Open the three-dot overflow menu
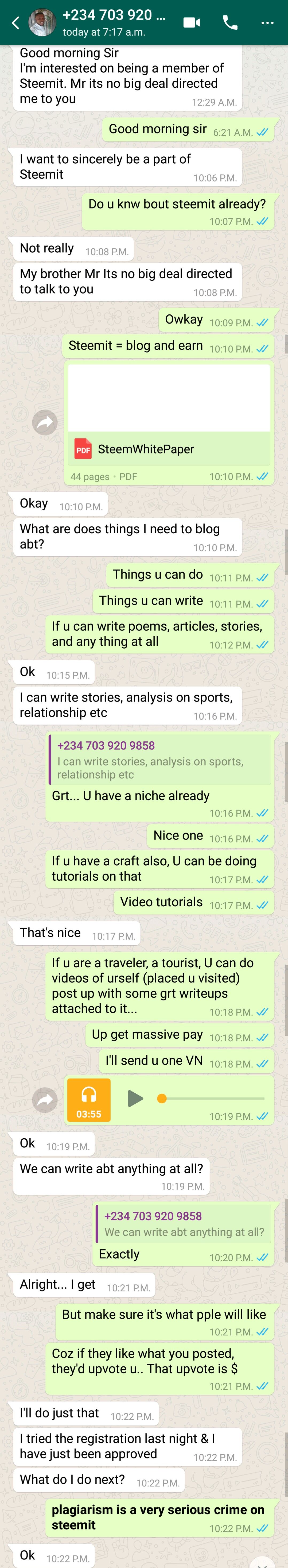288x1568 pixels. (x=267, y=22)
